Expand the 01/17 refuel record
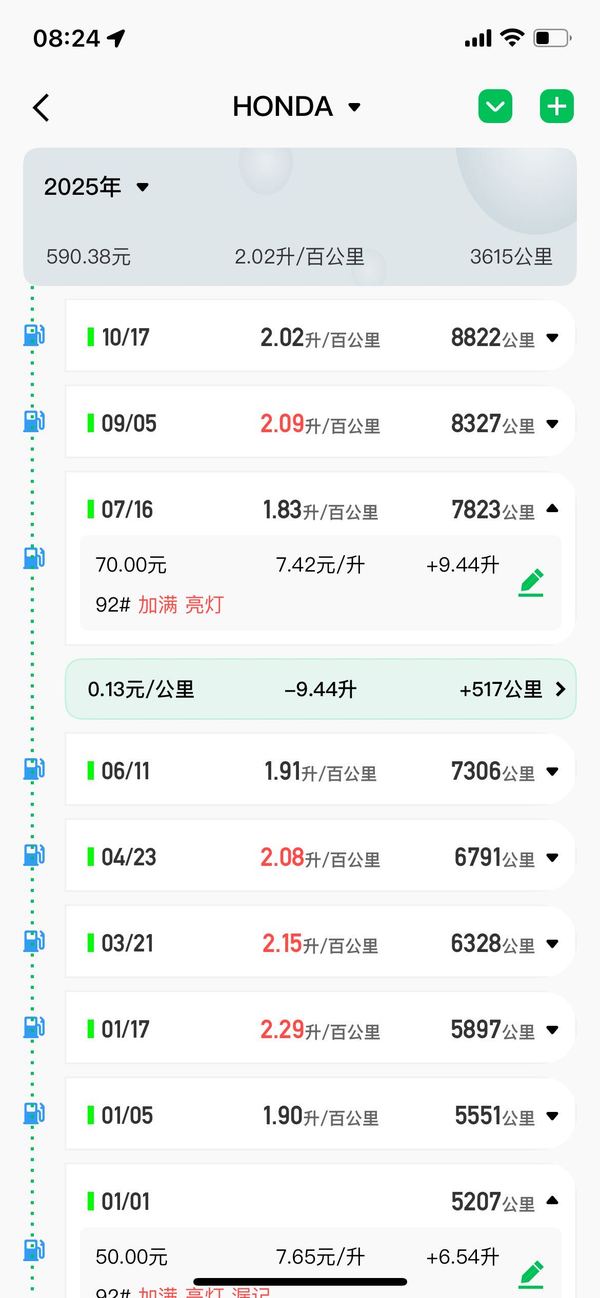Image resolution: width=600 pixels, height=1298 pixels. tap(552, 1030)
